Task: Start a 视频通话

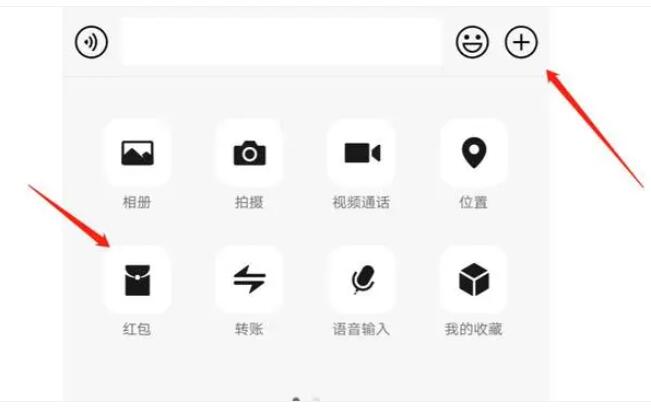Action: coord(361,153)
